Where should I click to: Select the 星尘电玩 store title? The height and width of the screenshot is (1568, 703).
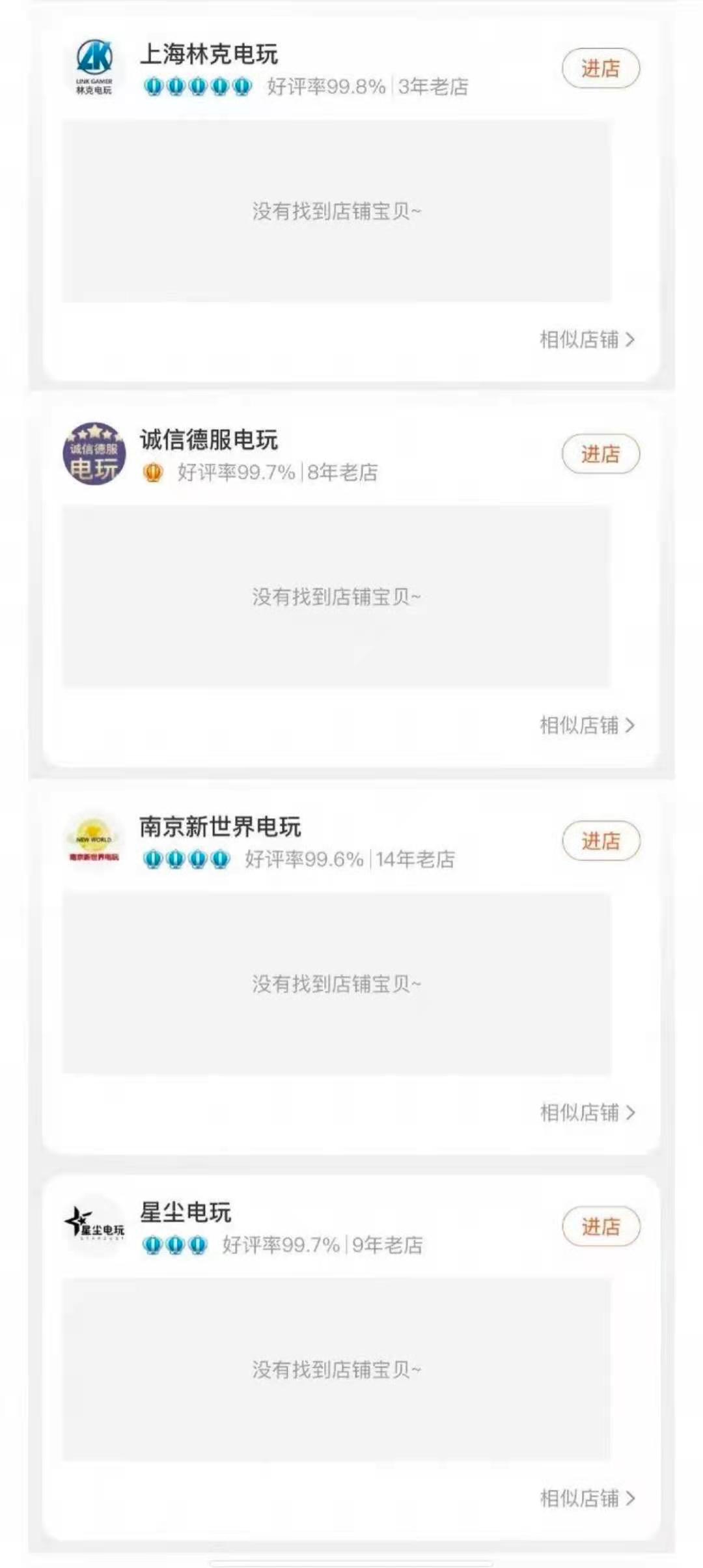pyautogui.click(x=186, y=1212)
